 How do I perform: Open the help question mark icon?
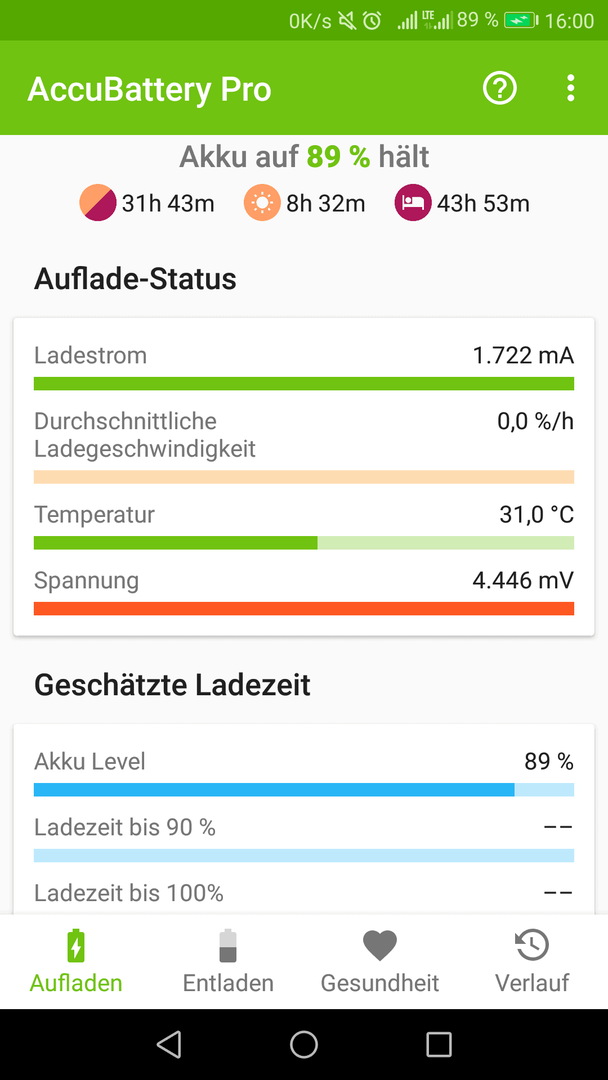pyautogui.click(x=499, y=89)
